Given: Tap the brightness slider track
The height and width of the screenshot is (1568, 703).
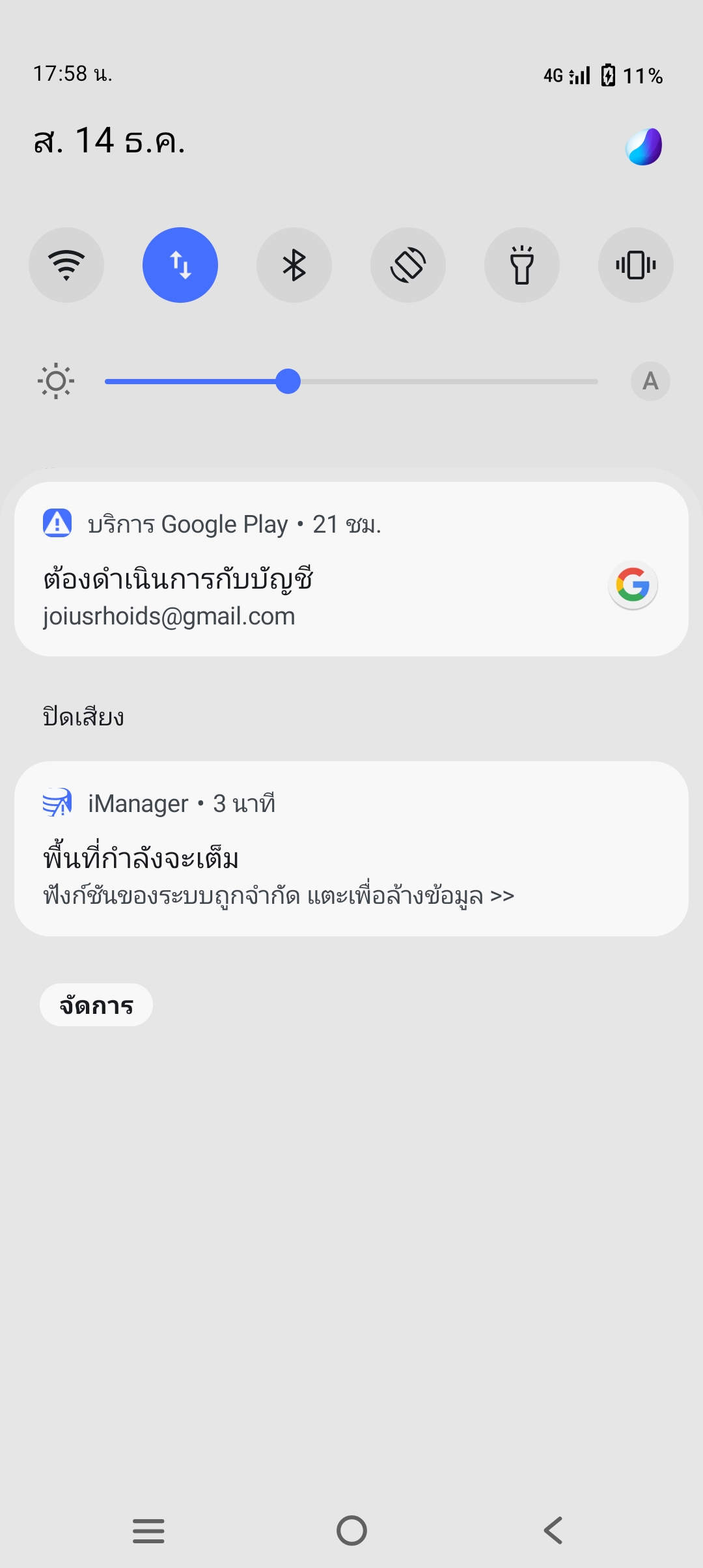Looking at the screenshot, I should coord(351,382).
